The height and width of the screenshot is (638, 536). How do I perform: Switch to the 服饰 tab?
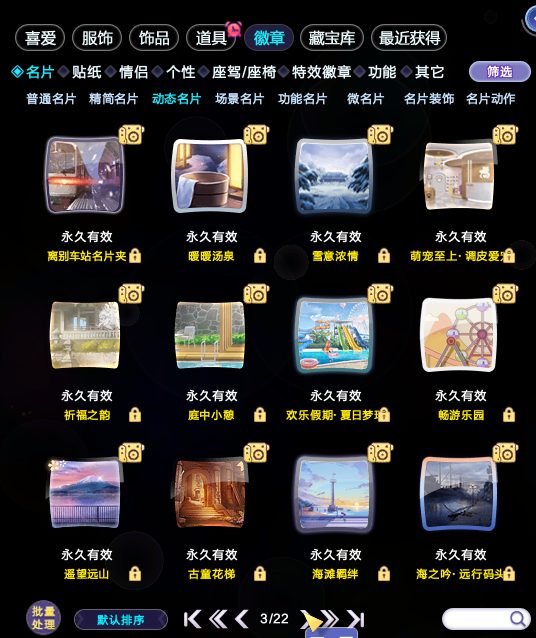pos(97,38)
